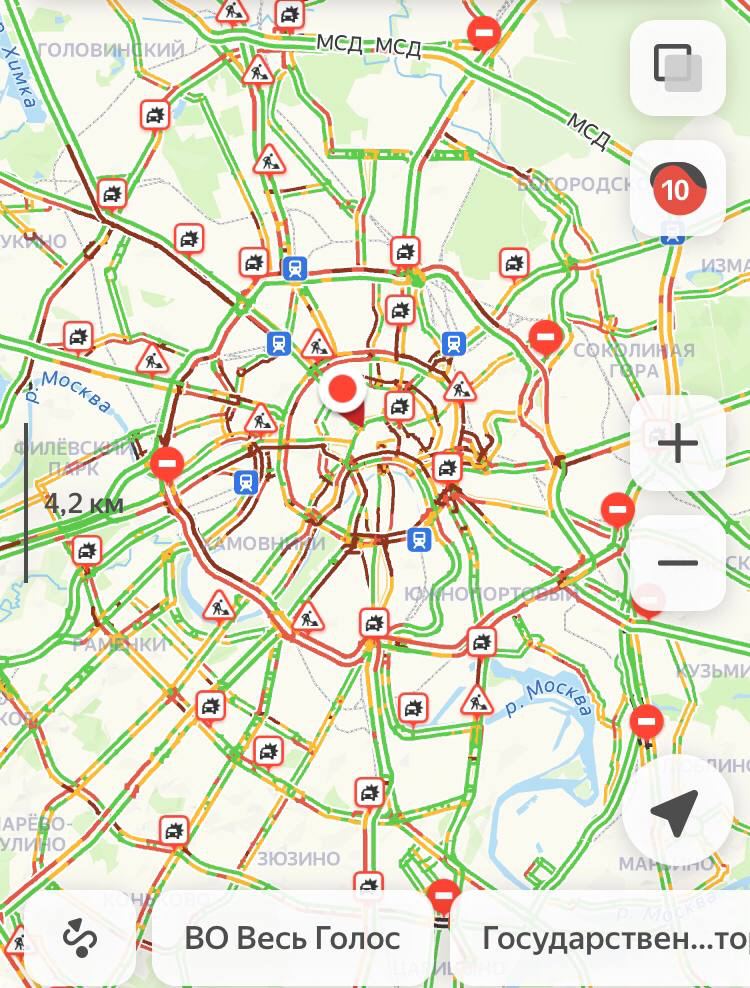Screen dimensions: 750x988
Task: Open the map layers button
Action: 678,68
